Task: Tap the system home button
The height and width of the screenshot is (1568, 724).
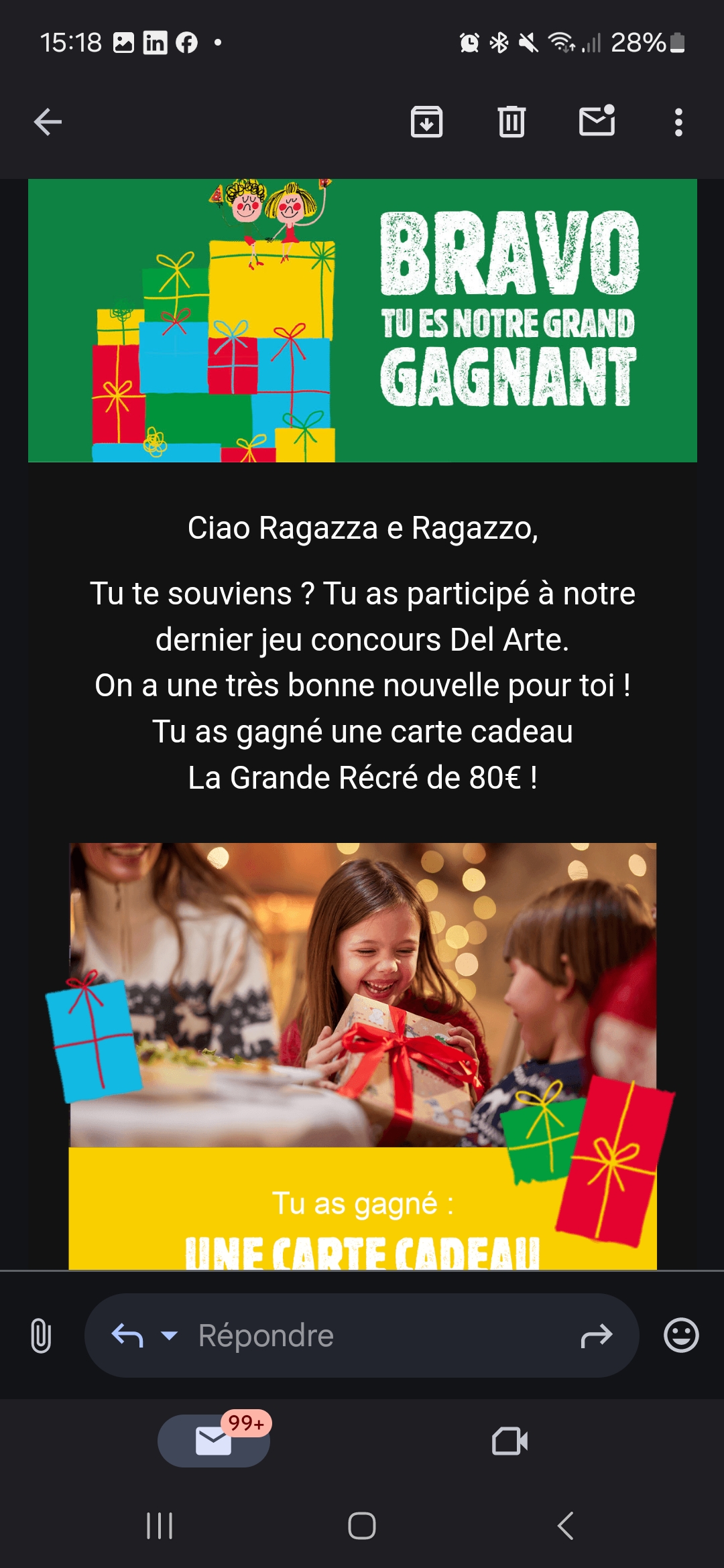Action: click(x=362, y=1526)
